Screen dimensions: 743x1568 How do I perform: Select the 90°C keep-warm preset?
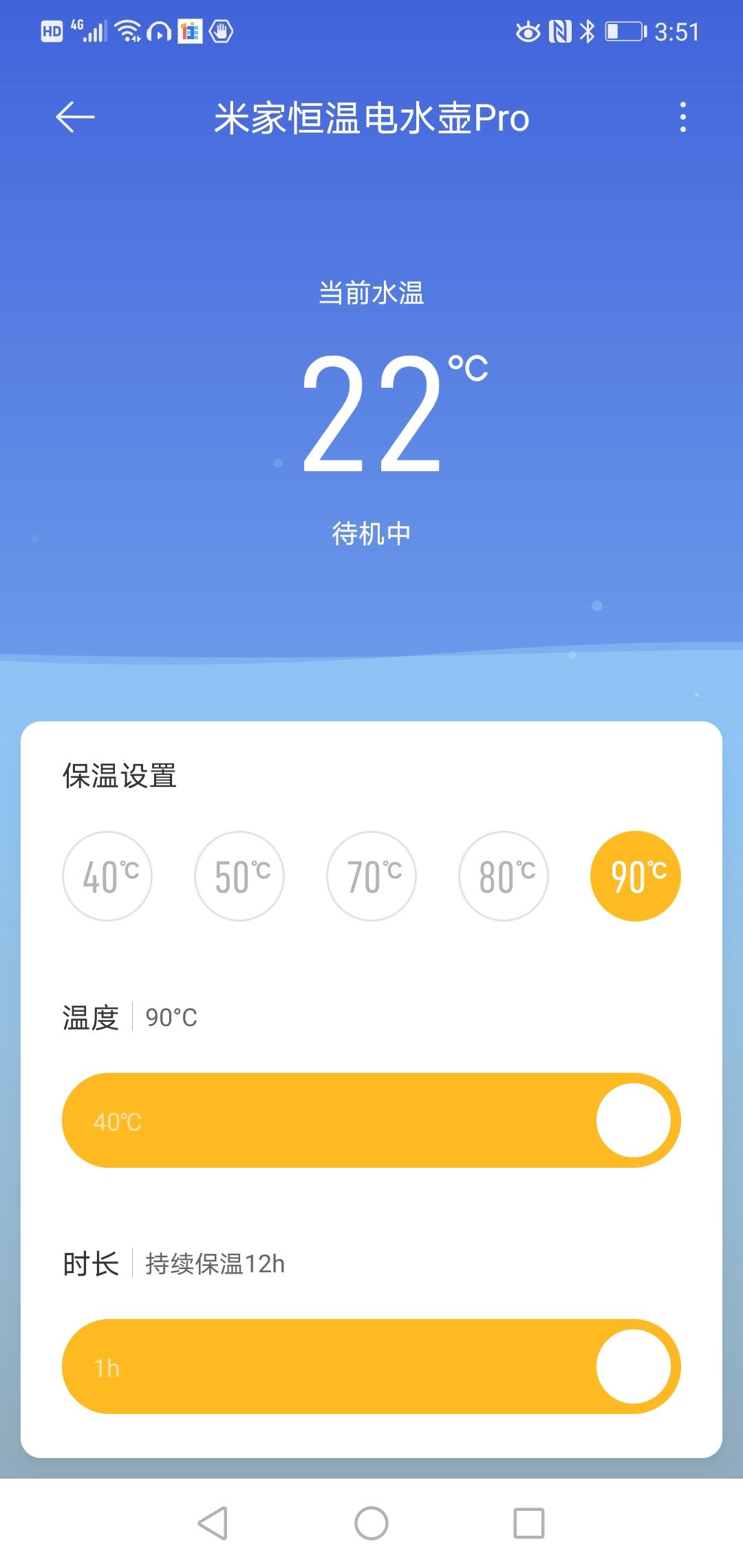[635, 875]
